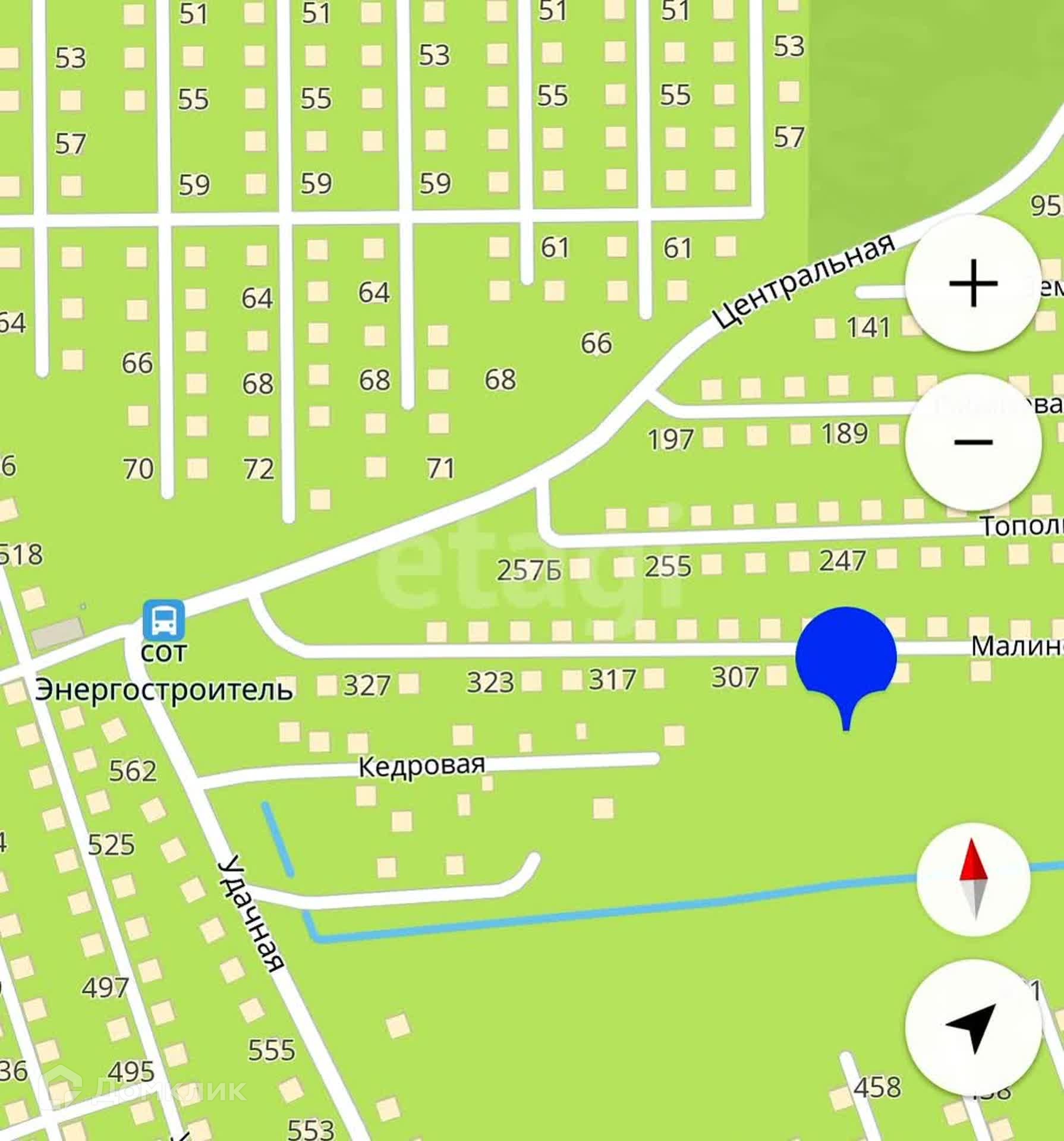Image resolution: width=1064 pixels, height=1141 pixels.
Task: Zoom in on the map
Action: click(973, 283)
